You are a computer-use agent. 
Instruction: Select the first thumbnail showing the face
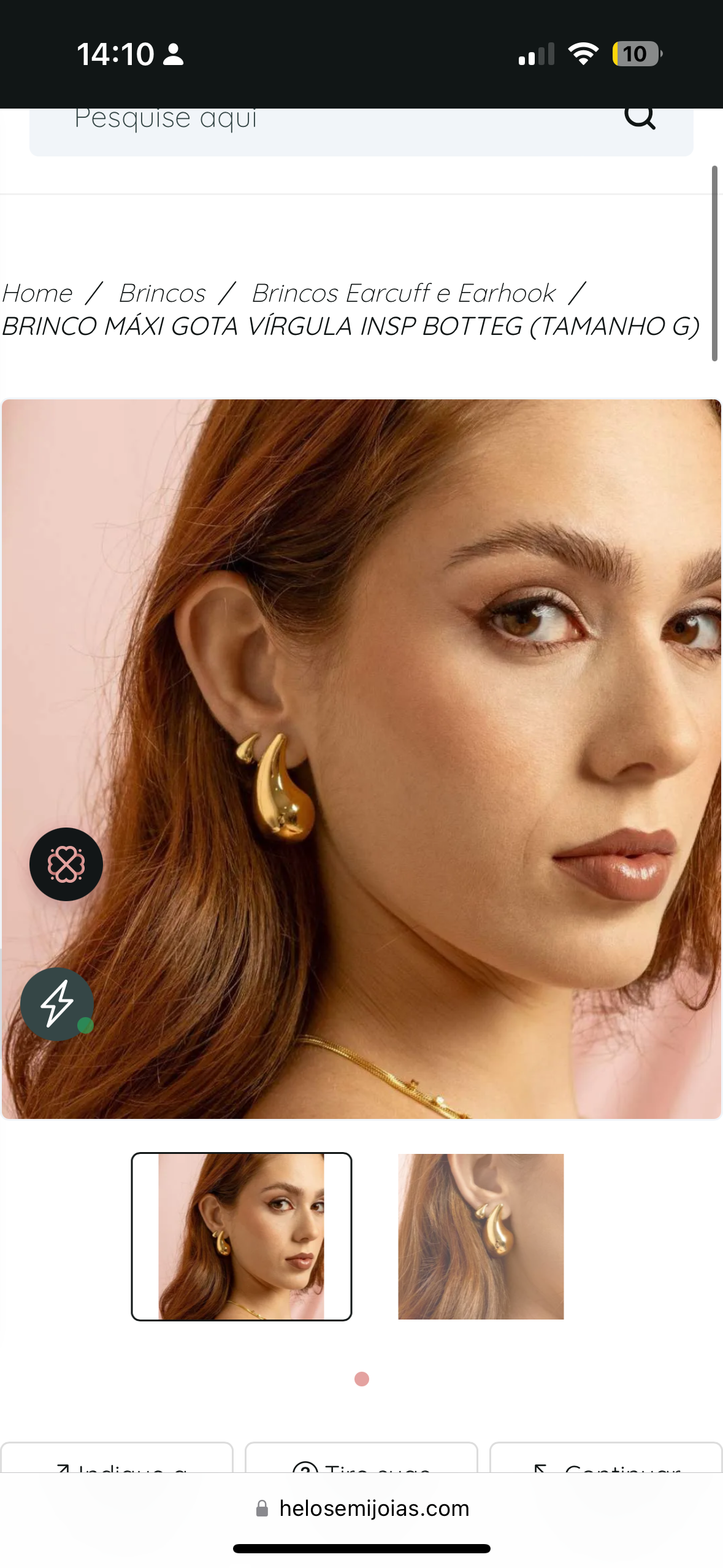point(242,1236)
